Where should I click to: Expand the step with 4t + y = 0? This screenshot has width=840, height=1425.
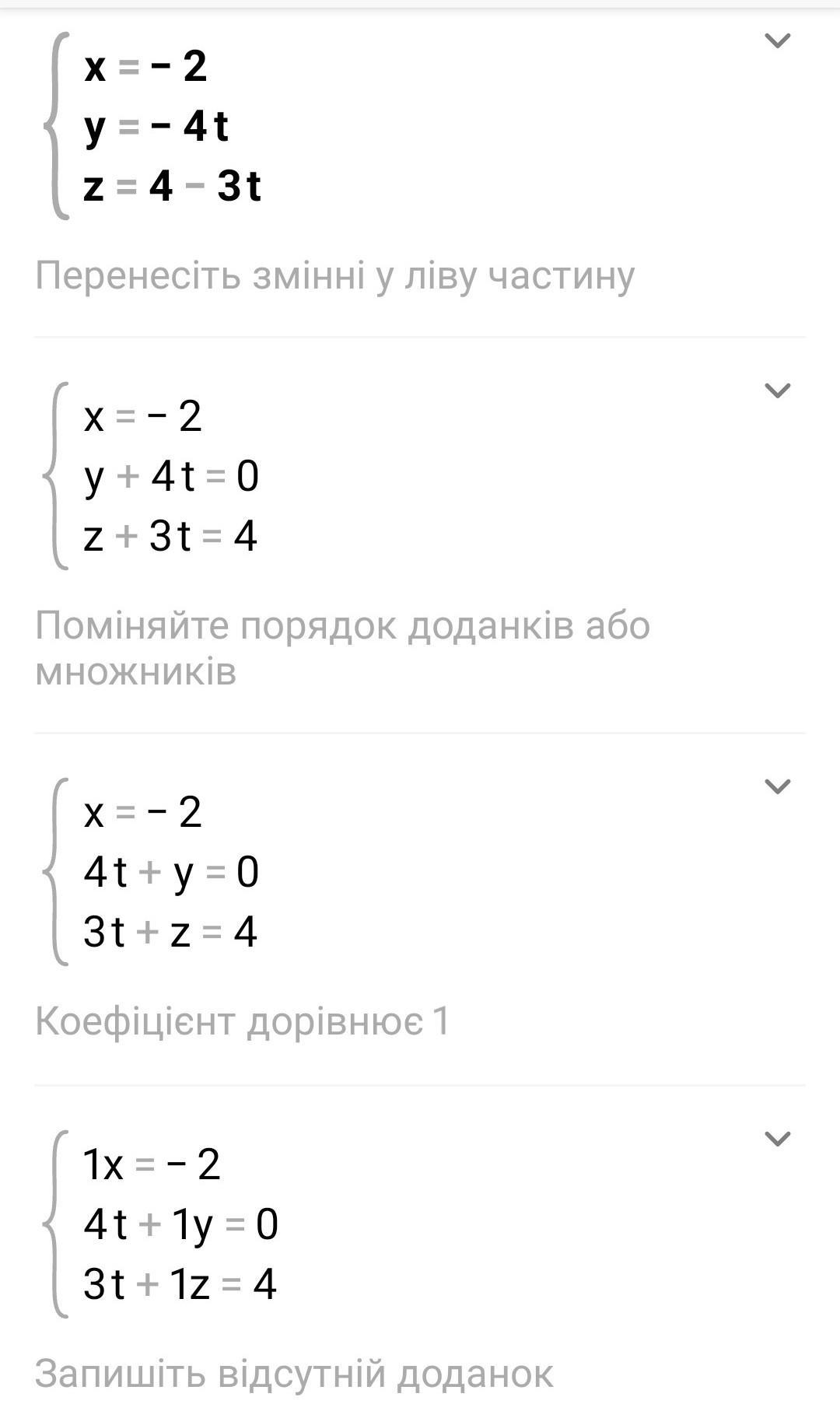point(778,786)
